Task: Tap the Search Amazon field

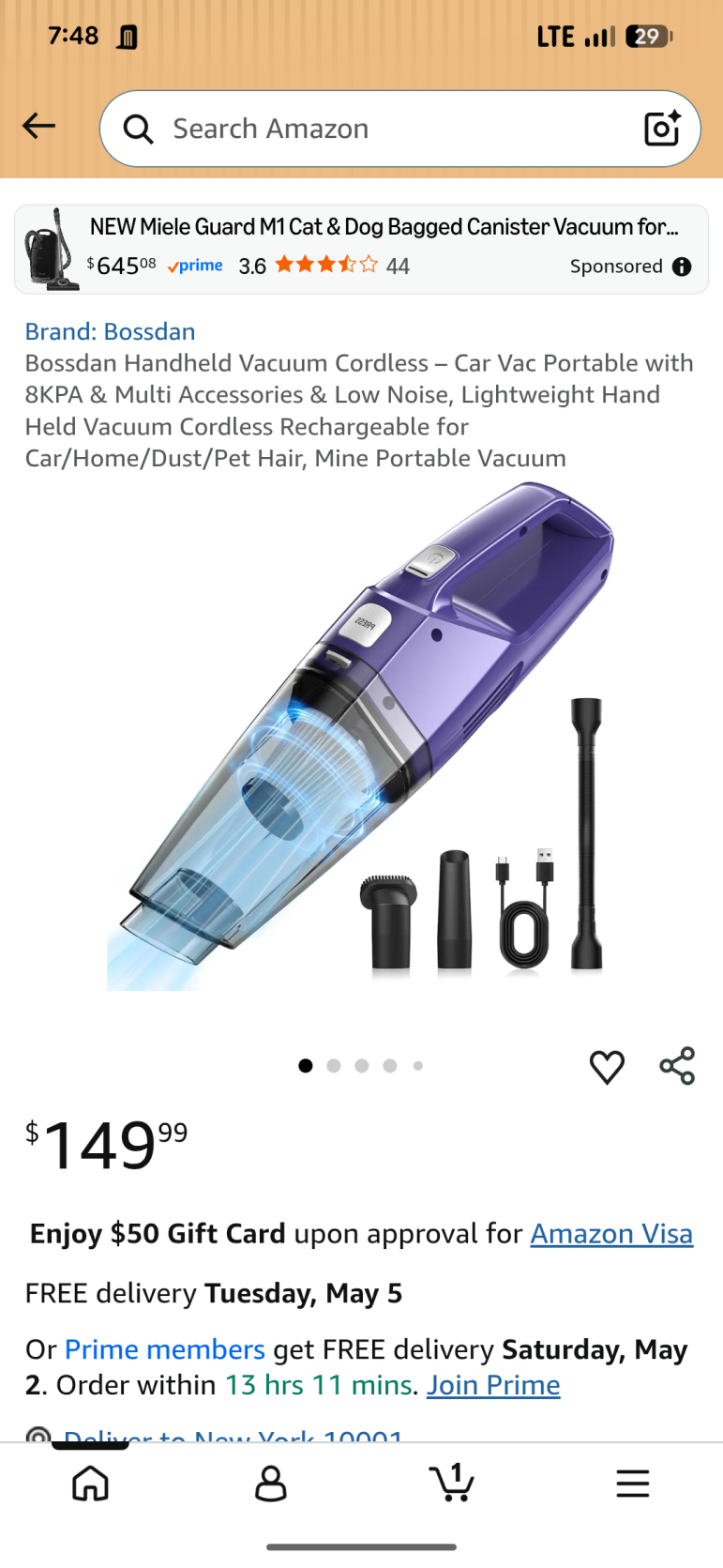Action: (x=375, y=129)
